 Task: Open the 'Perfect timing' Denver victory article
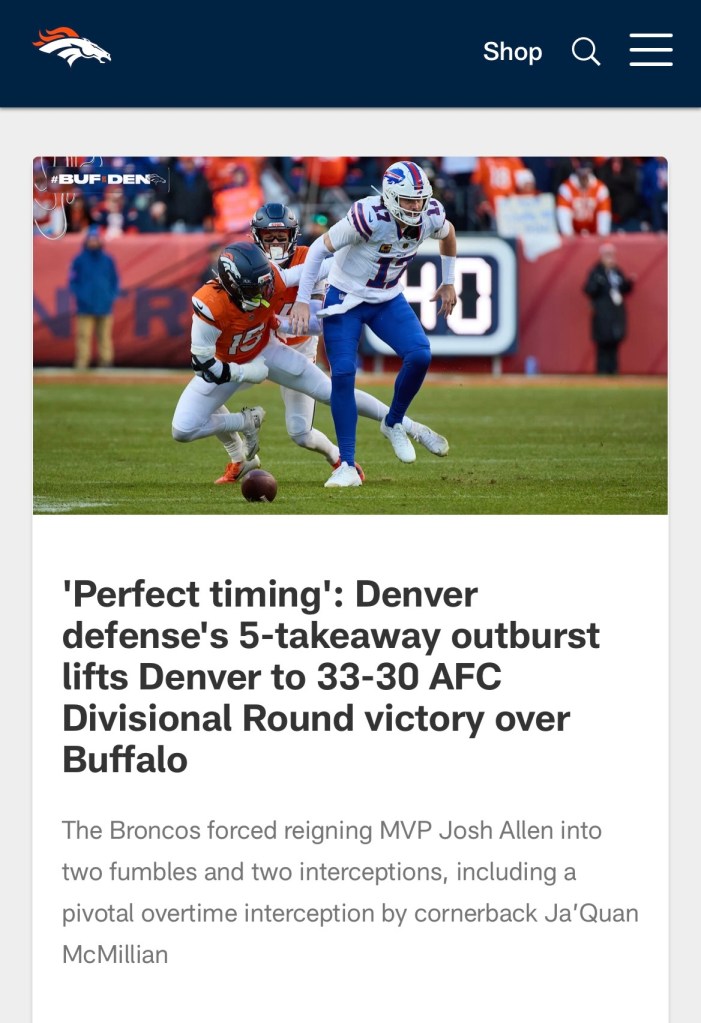pos(330,677)
